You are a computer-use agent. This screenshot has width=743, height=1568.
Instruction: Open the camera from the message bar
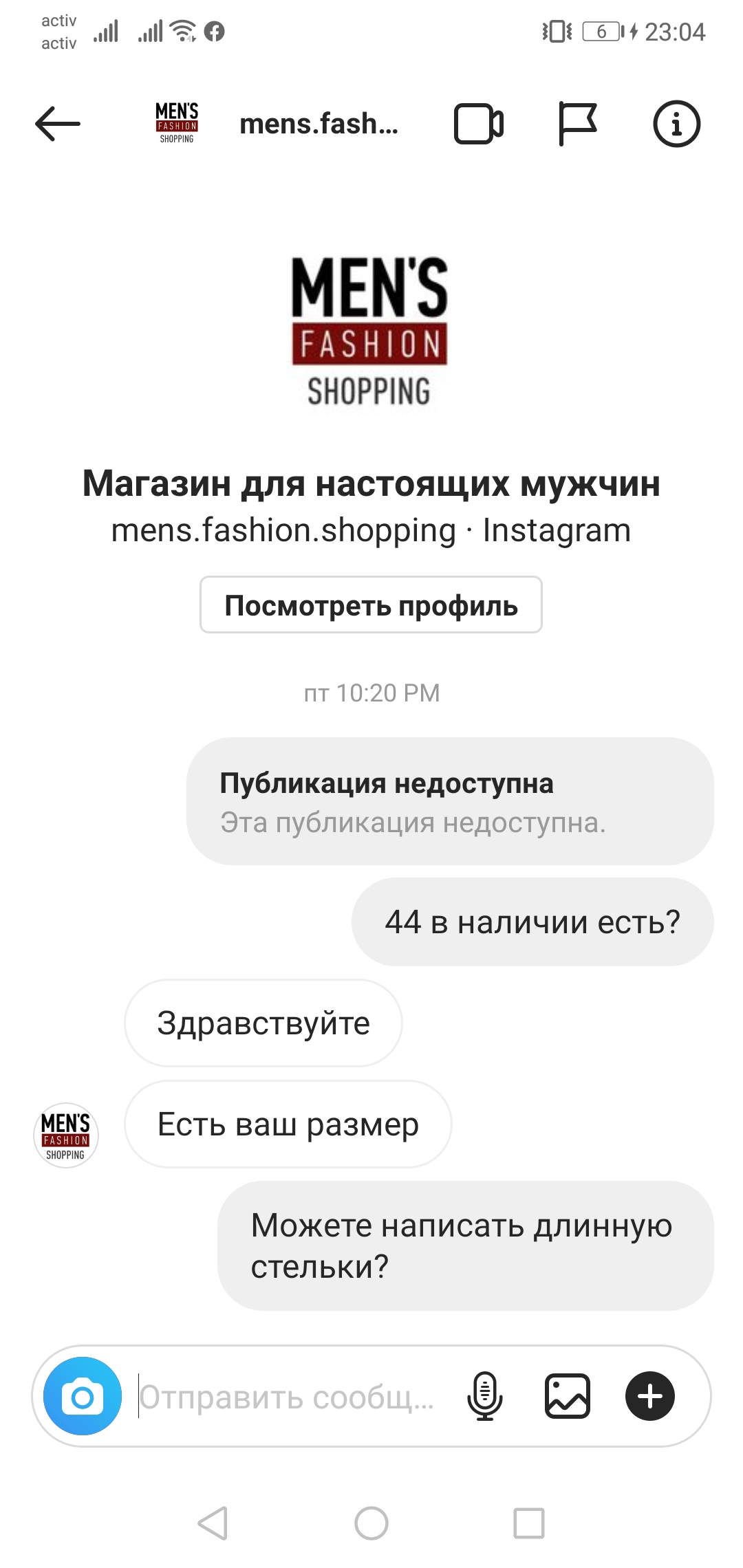[x=83, y=1396]
